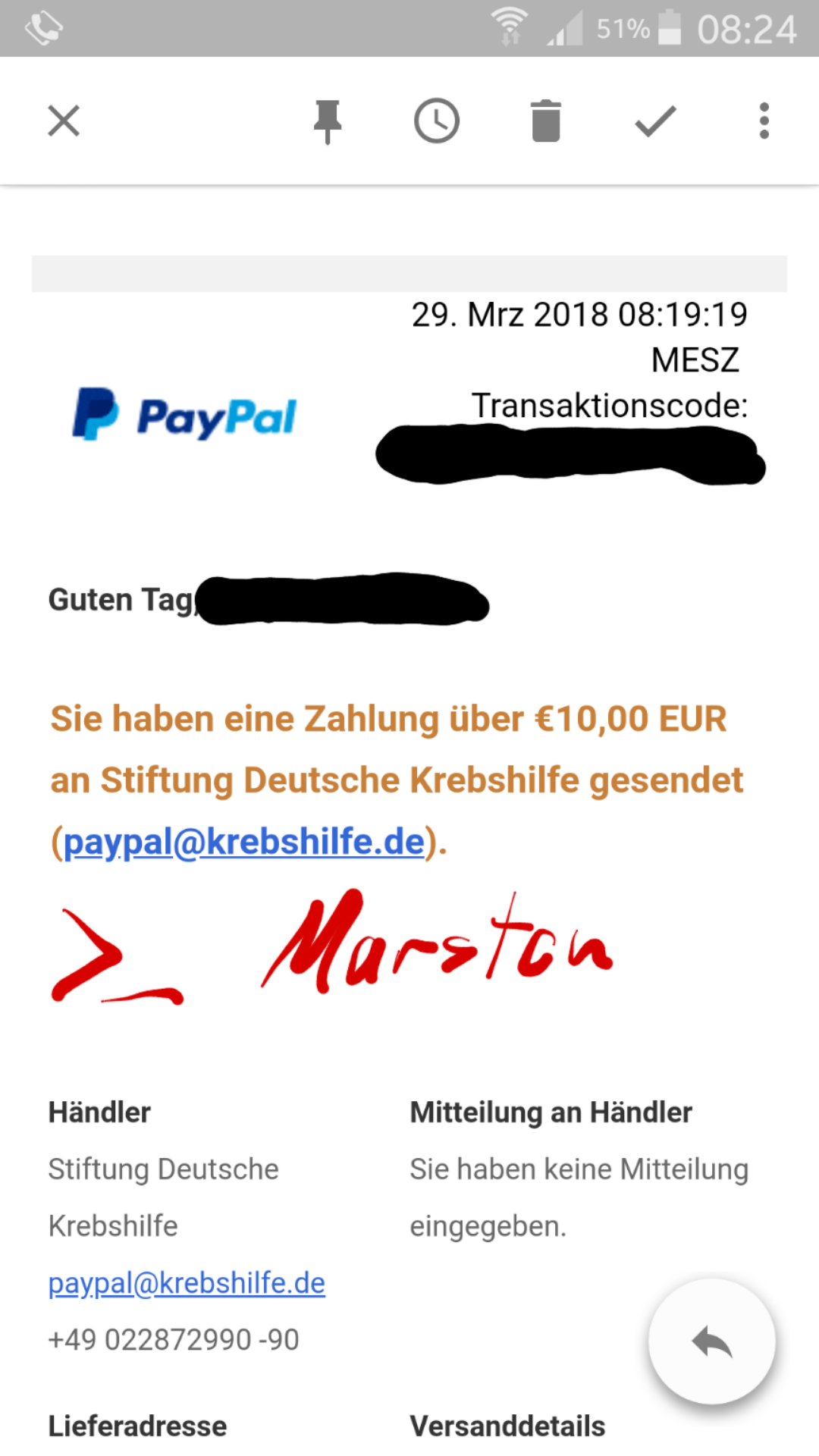Open paypal@krebshilfe.de link under Händler
819x1456 pixels.
click(187, 1283)
